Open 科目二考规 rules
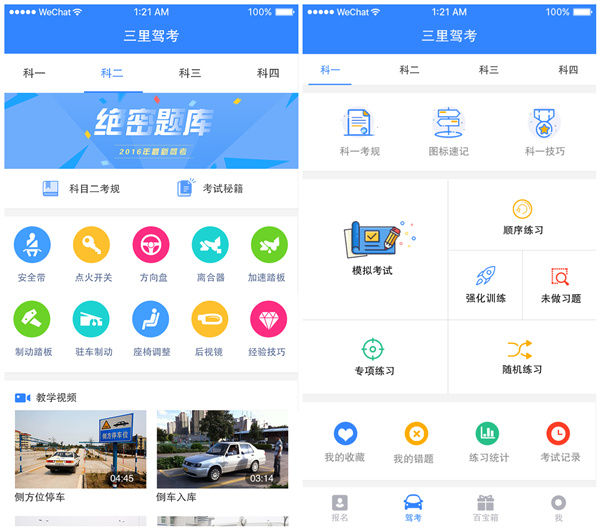The image size is (600, 530). click(x=82, y=188)
